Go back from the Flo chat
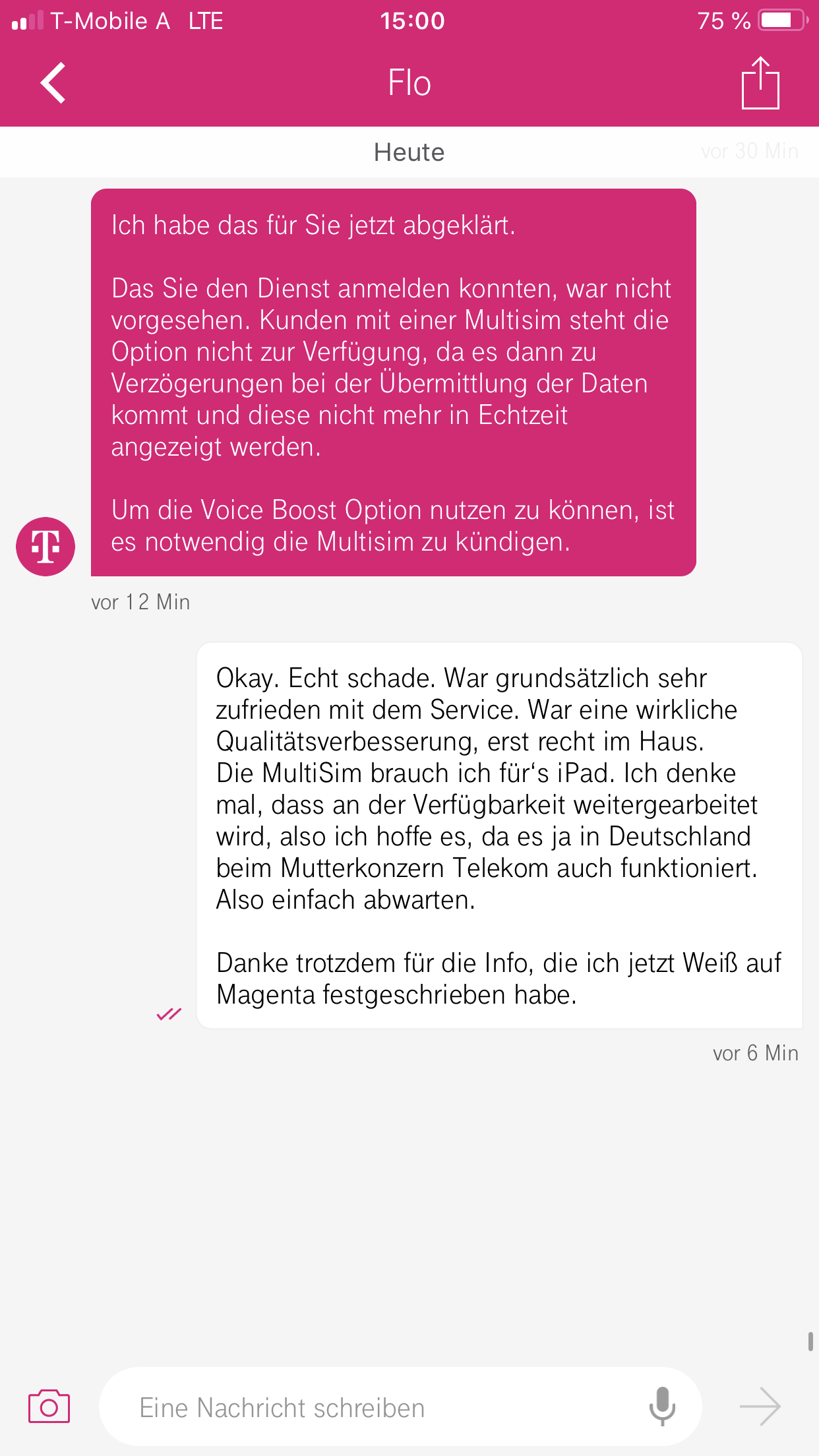819x1456 pixels. pyautogui.click(x=53, y=83)
